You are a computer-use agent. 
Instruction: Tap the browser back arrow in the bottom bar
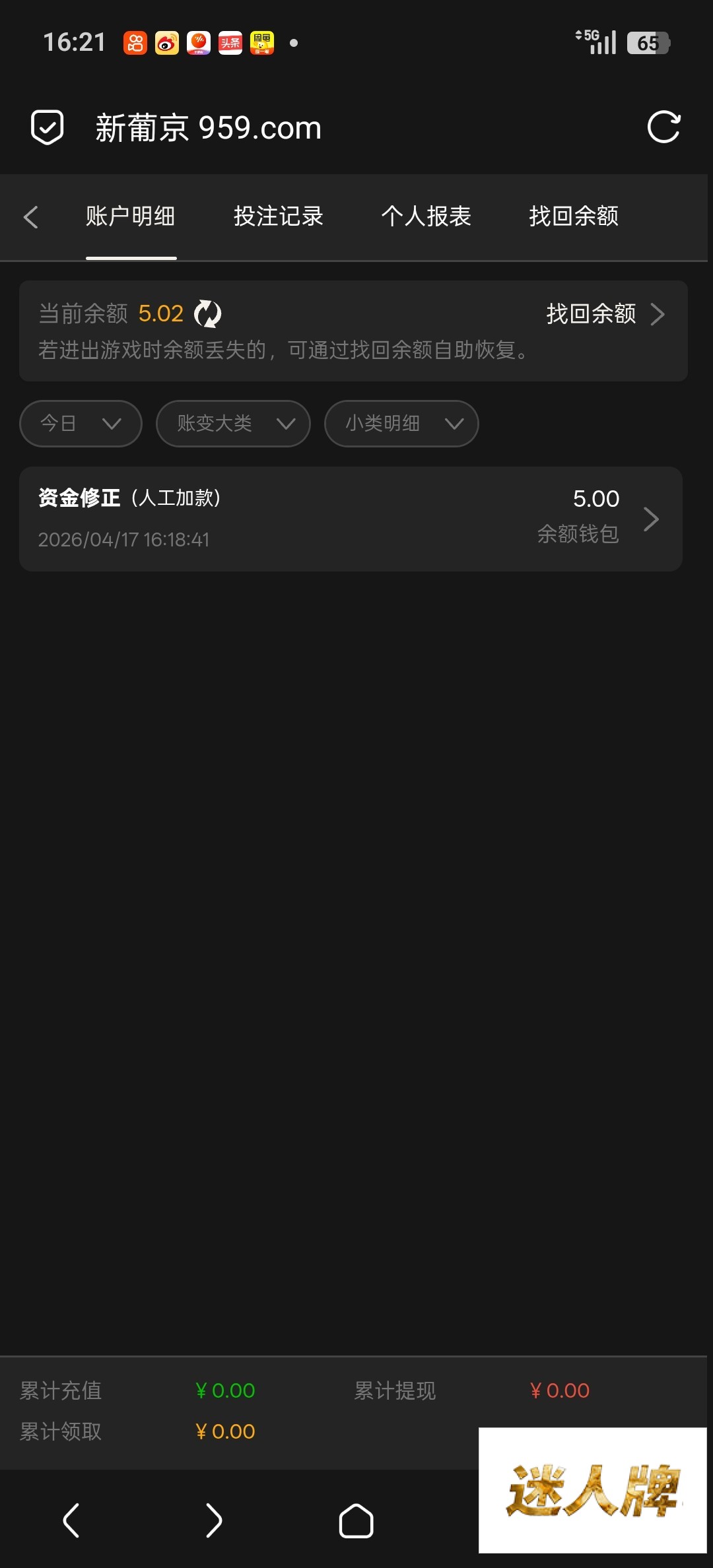[71, 1520]
